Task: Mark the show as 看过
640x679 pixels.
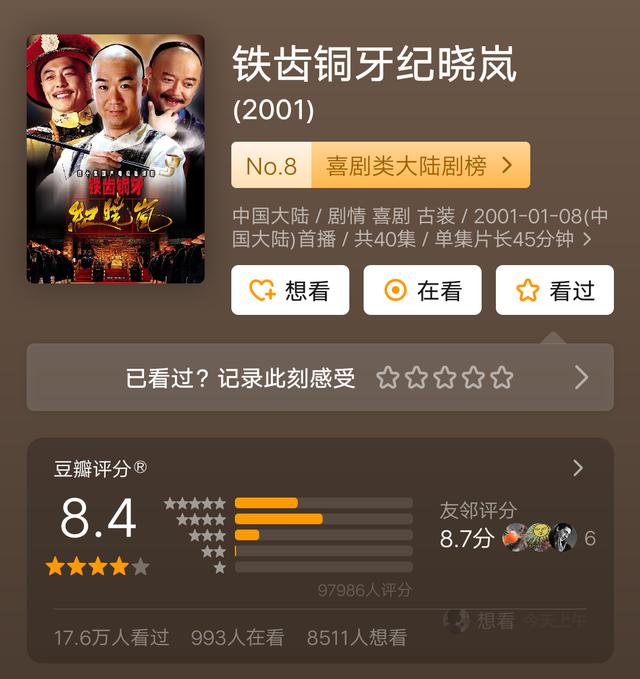Action: point(554,290)
